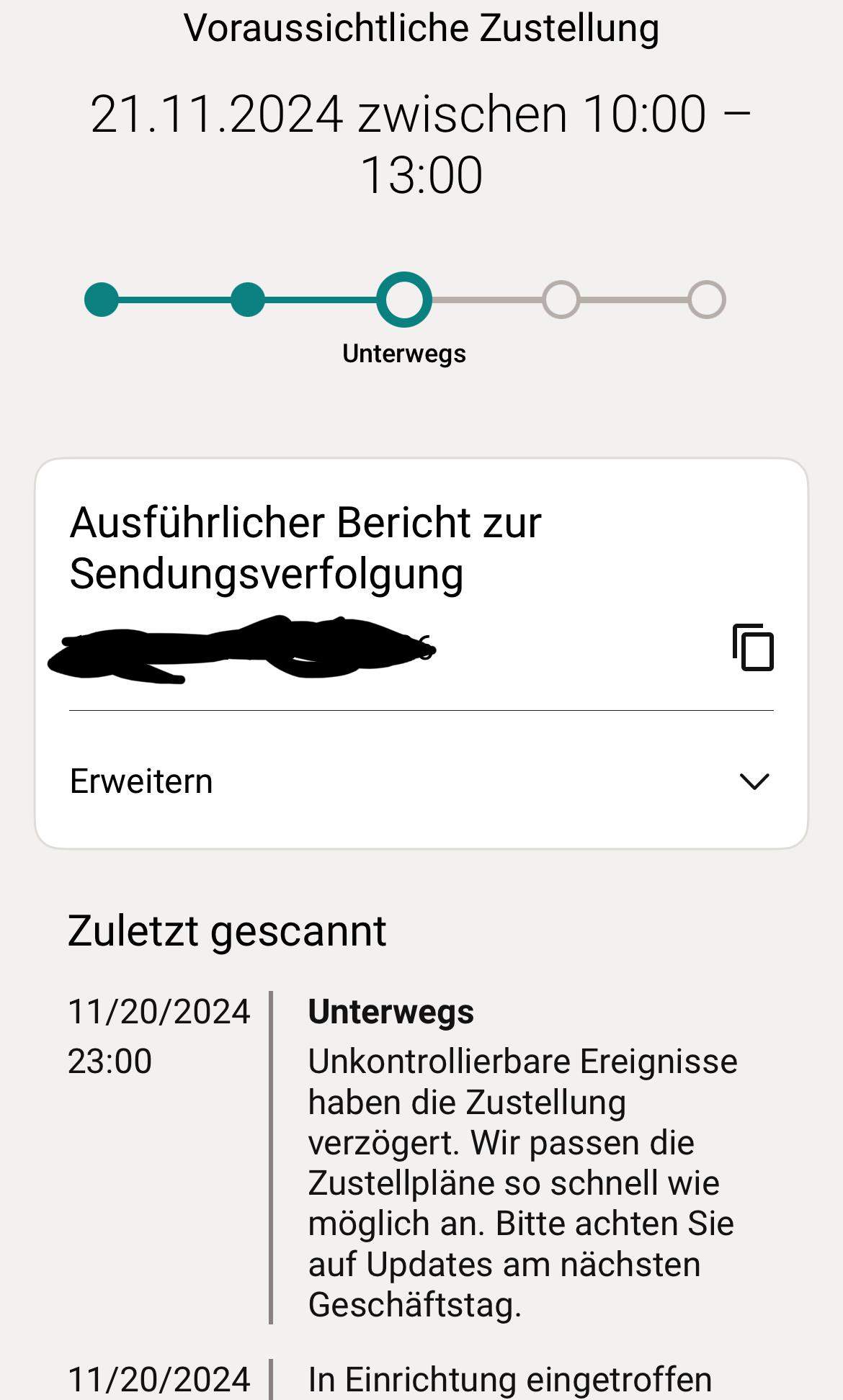Click the Ausführlicher Bericht zur Sendungsverfolgung title
The height and width of the screenshot is (1400, 843).
[305, 547]
